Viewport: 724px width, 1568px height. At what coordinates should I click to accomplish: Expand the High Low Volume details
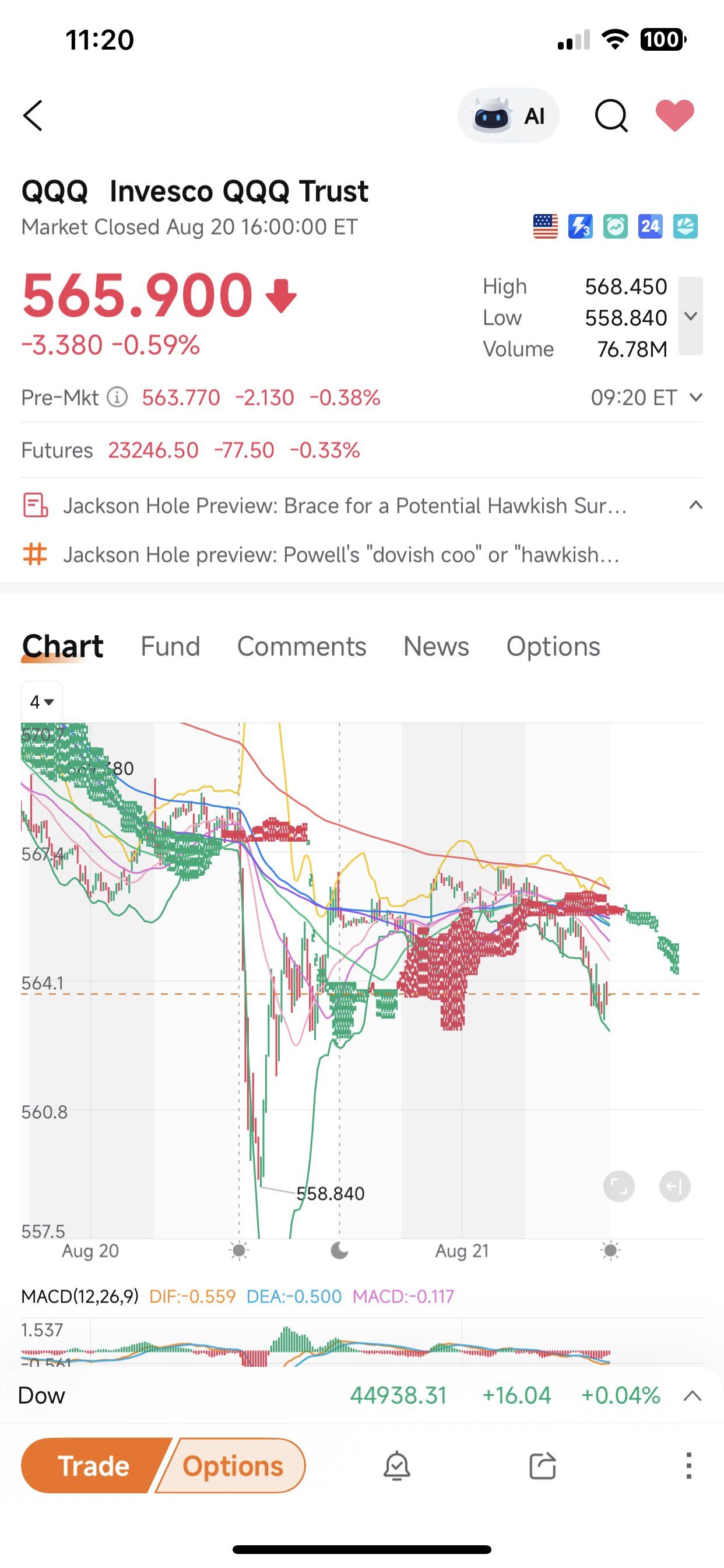[x=691, y=316]
